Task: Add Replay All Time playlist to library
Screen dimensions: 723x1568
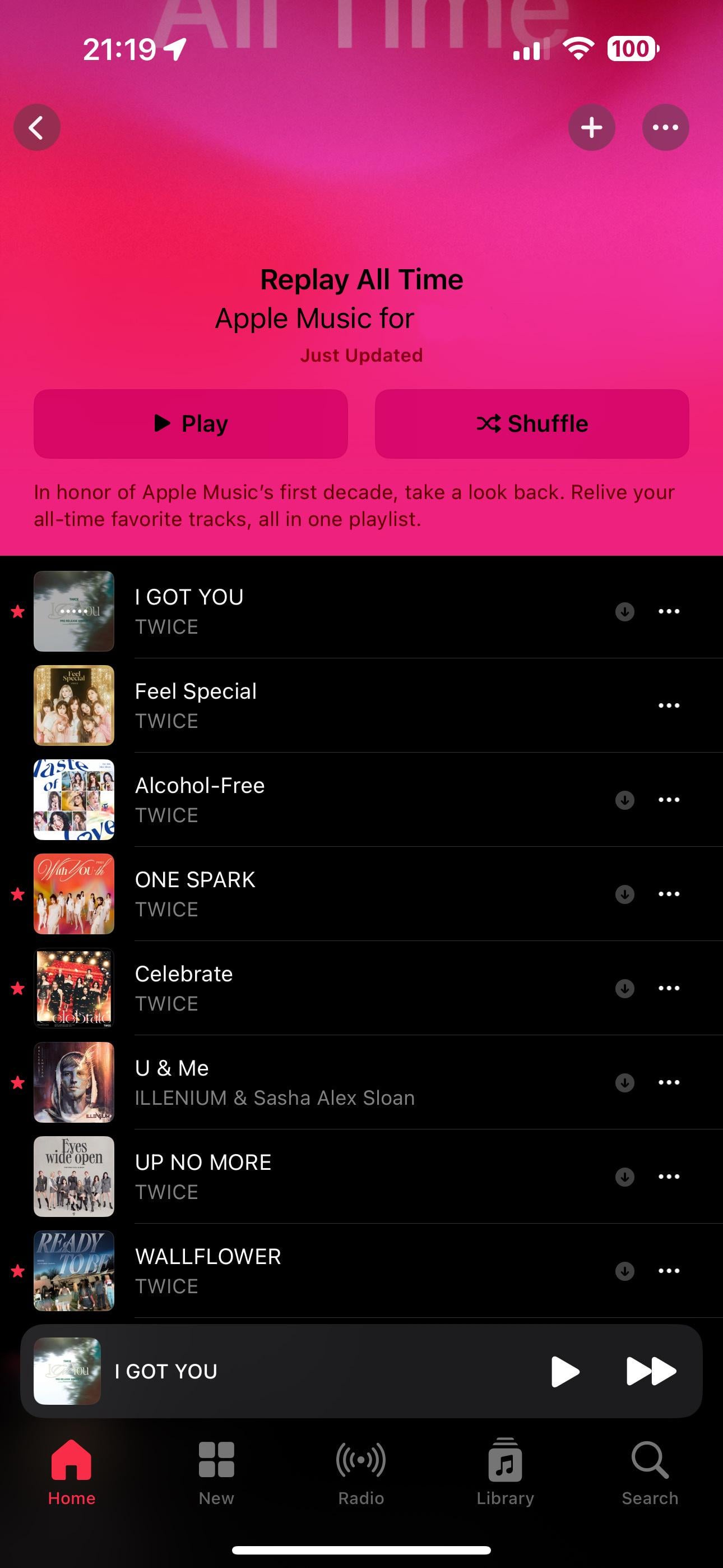Action: 591,128
